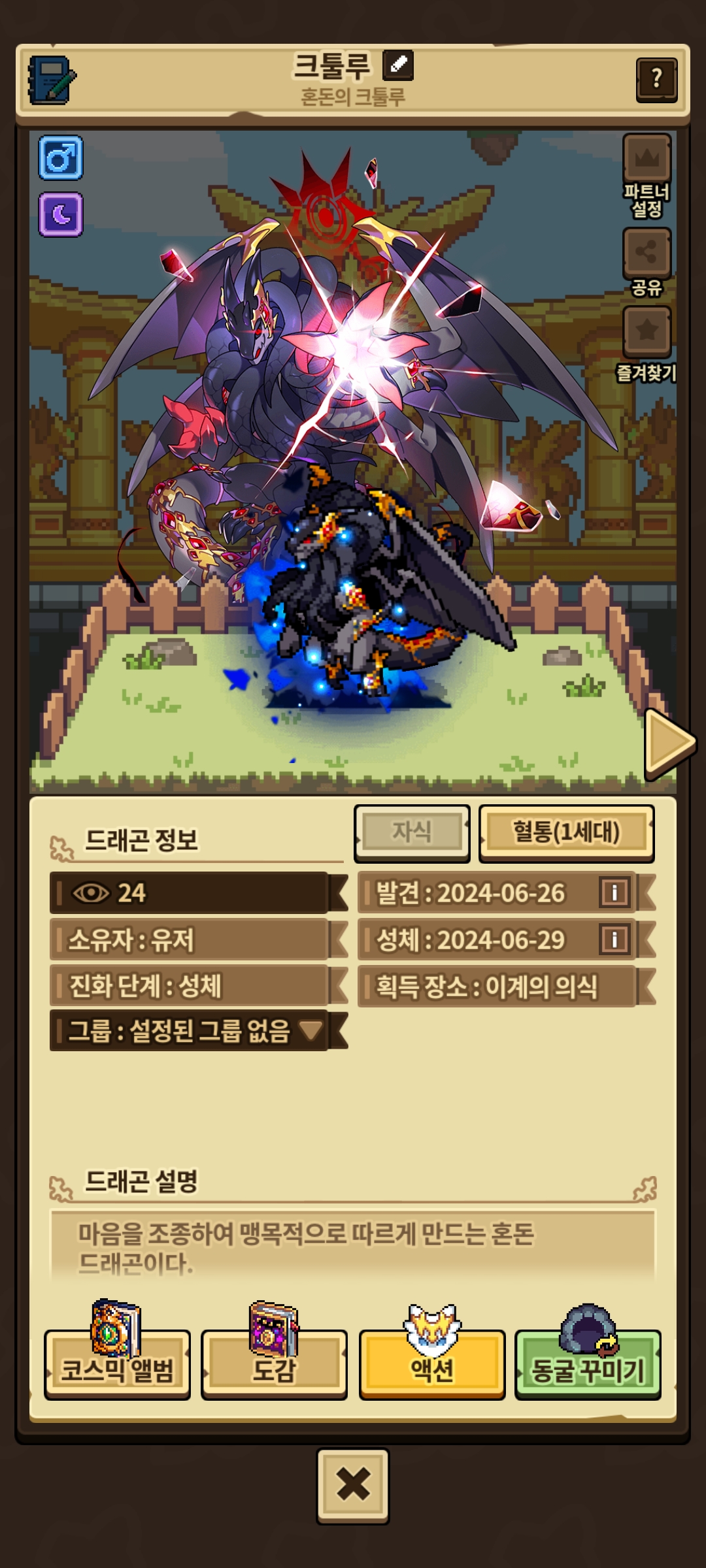Open 동굴 꾸미기 cave decorating
Image resolution: width=706 pixels, height=1568 pixels.
click(588, 1365)
